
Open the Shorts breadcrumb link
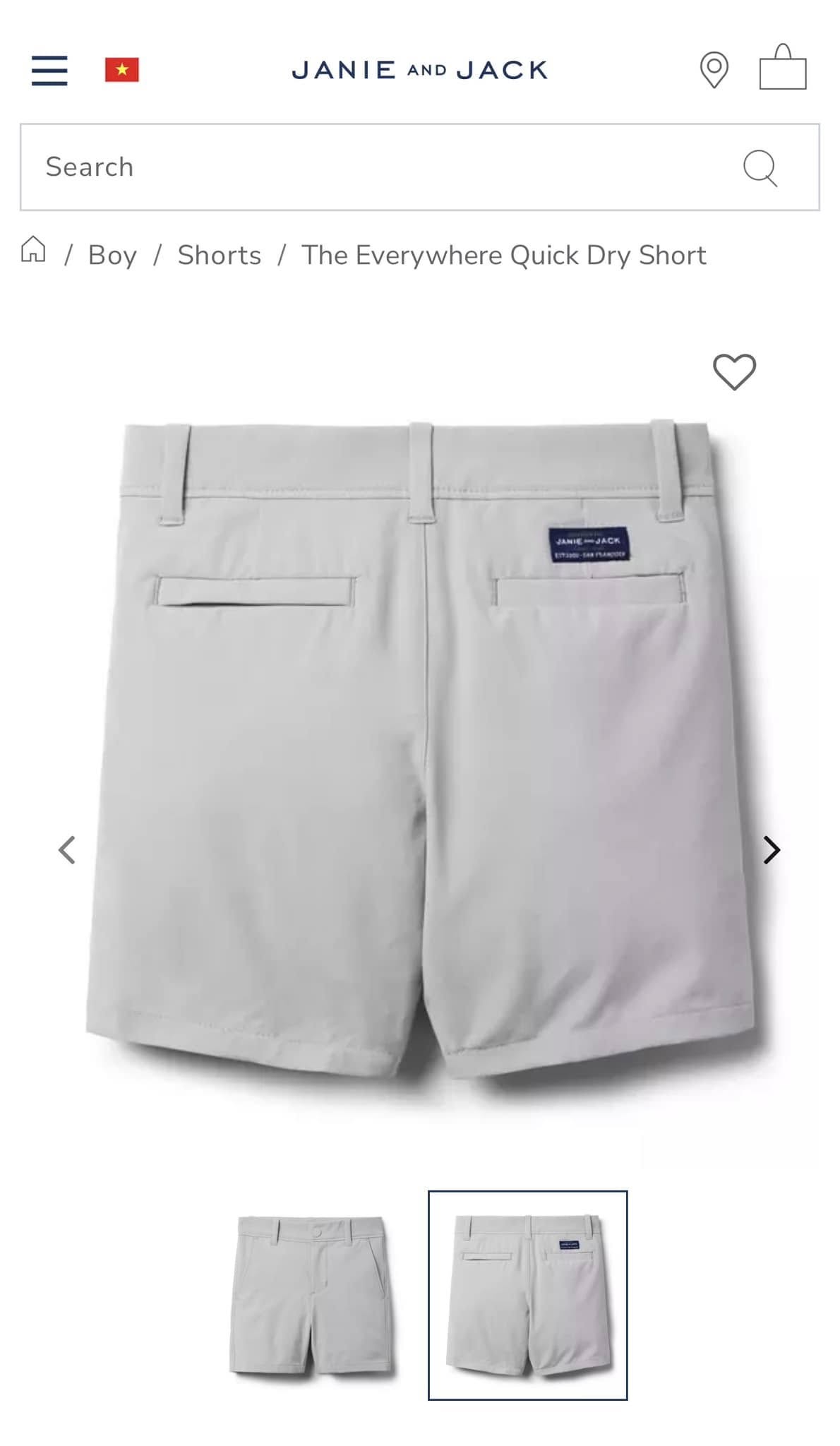219,255
